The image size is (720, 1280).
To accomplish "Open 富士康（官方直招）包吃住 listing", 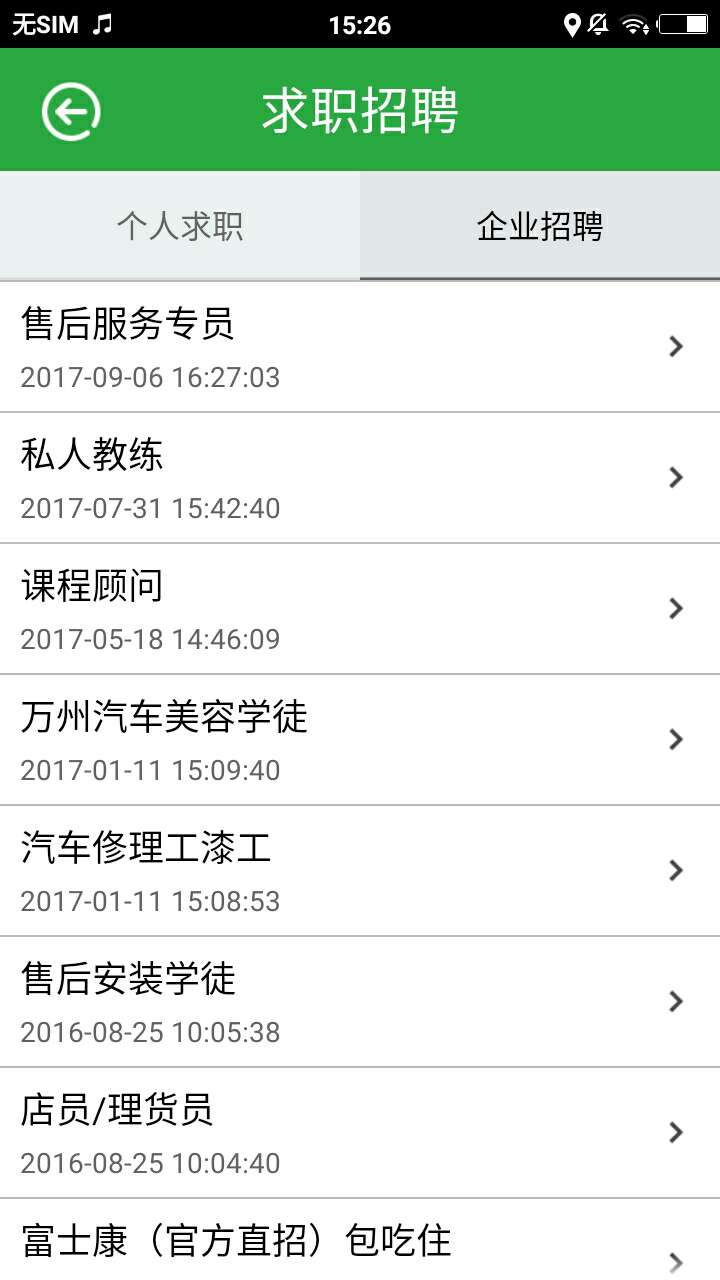I will [360, 1240].
